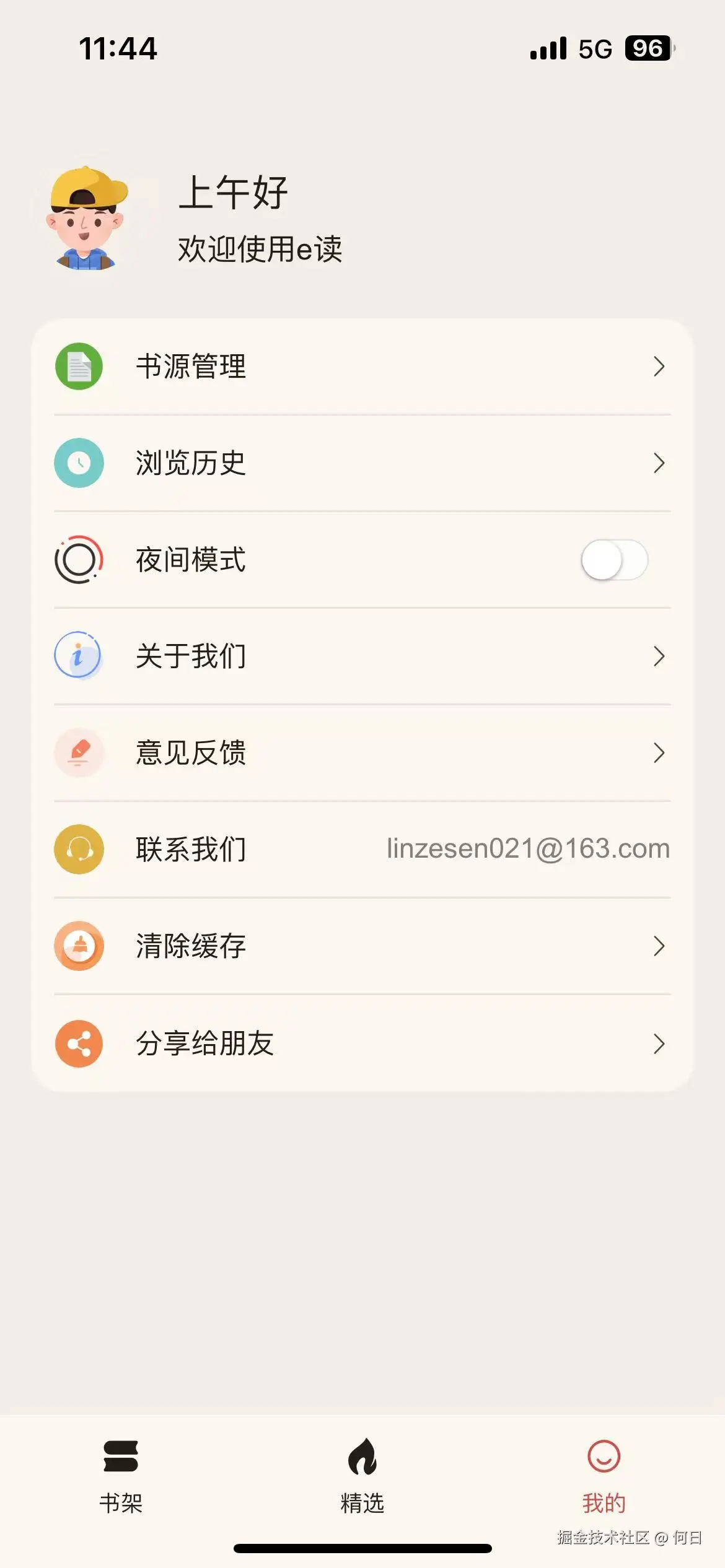Image resolution: width=725 pixels, height=1568 pixels.
Task: Open 关于我们 about us page
Action: click(x=362, y=656)
